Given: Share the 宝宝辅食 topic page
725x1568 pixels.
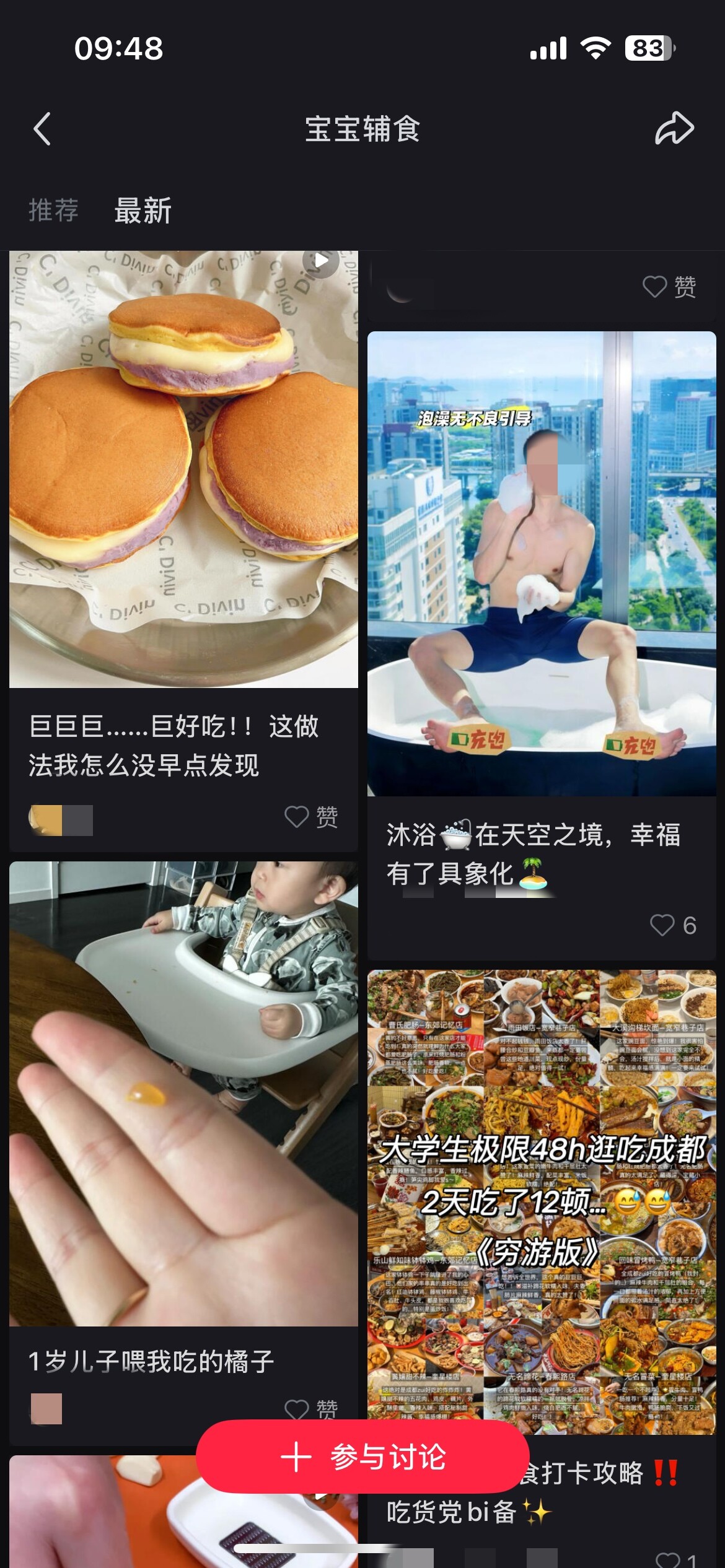Looking at the screenshot, I should pos(674,129).
